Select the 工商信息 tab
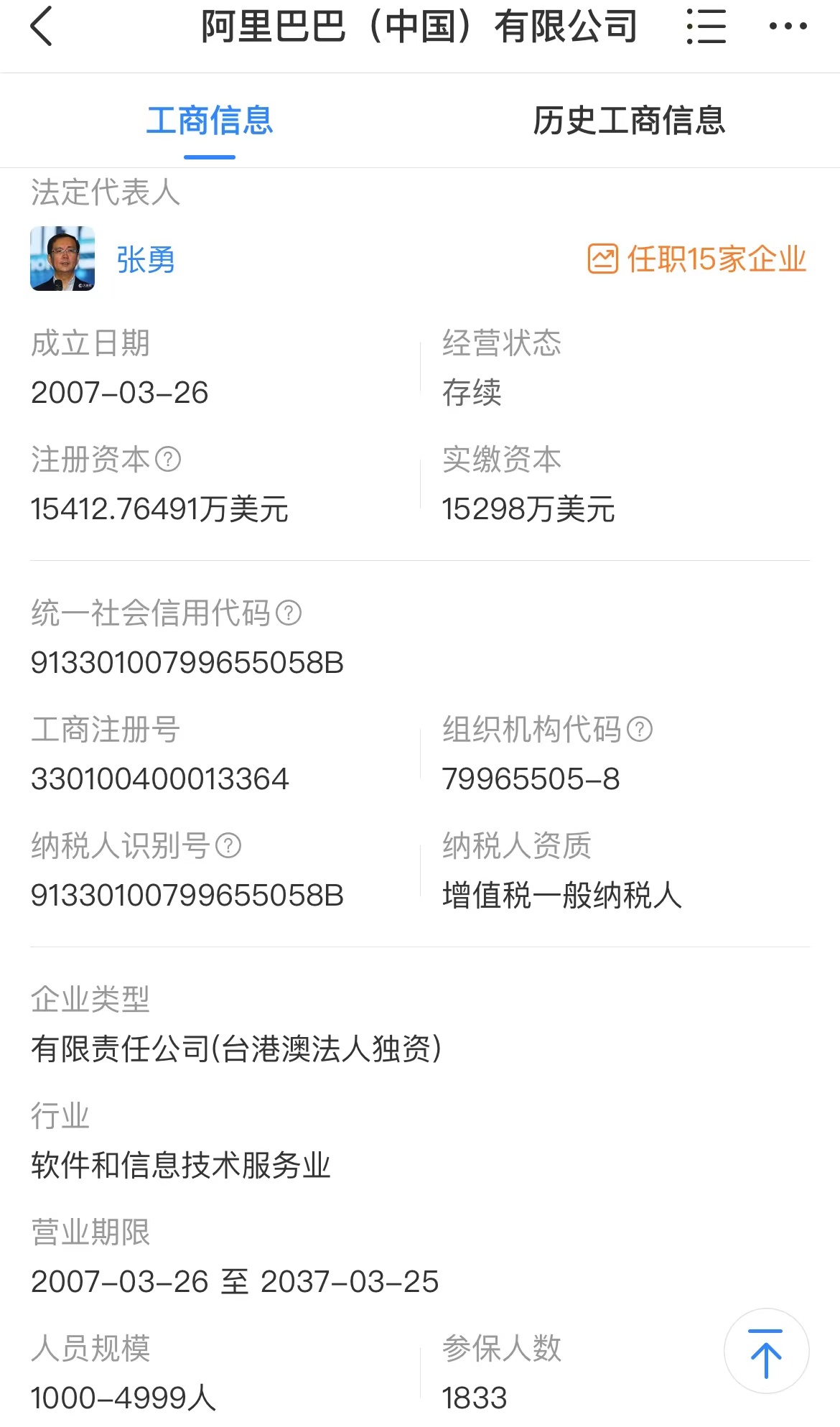840x1427 pixels. 210,120
